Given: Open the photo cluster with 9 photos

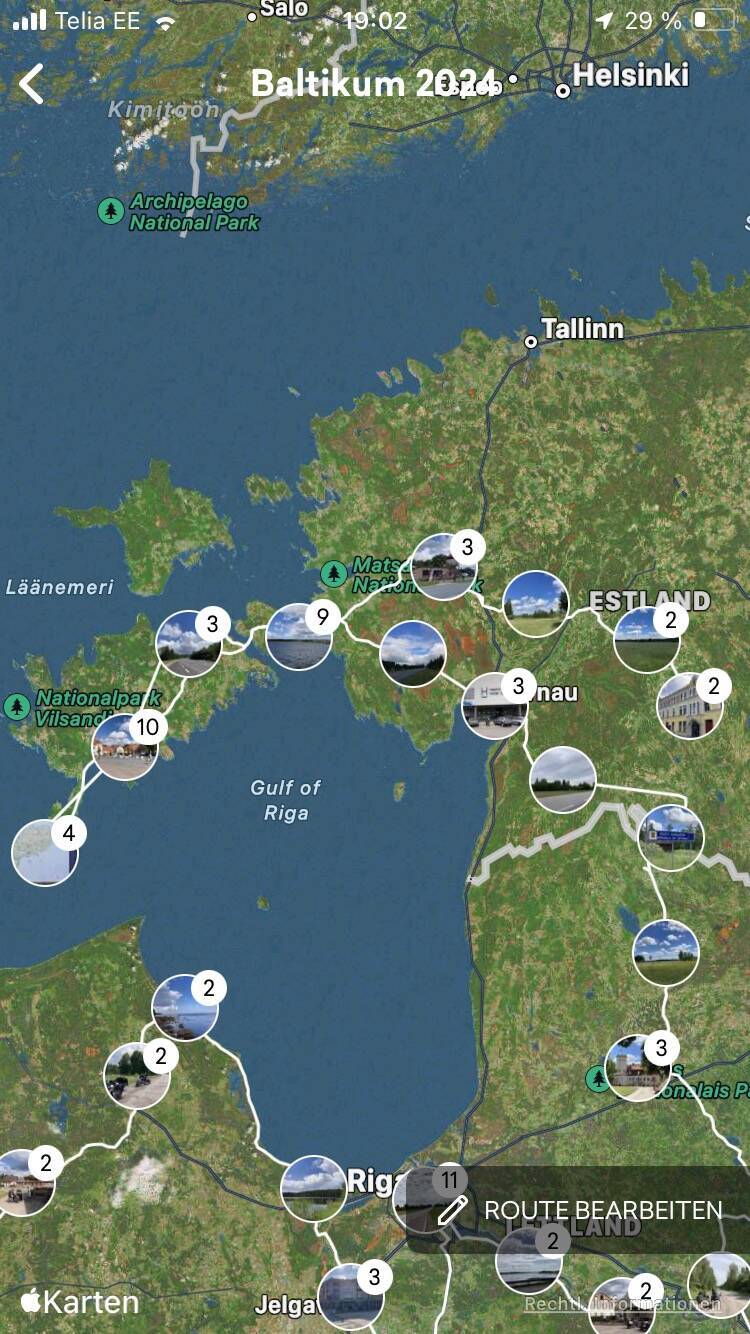Looking at the screenshot, I should pyautogui.click(x=299, y=637).
